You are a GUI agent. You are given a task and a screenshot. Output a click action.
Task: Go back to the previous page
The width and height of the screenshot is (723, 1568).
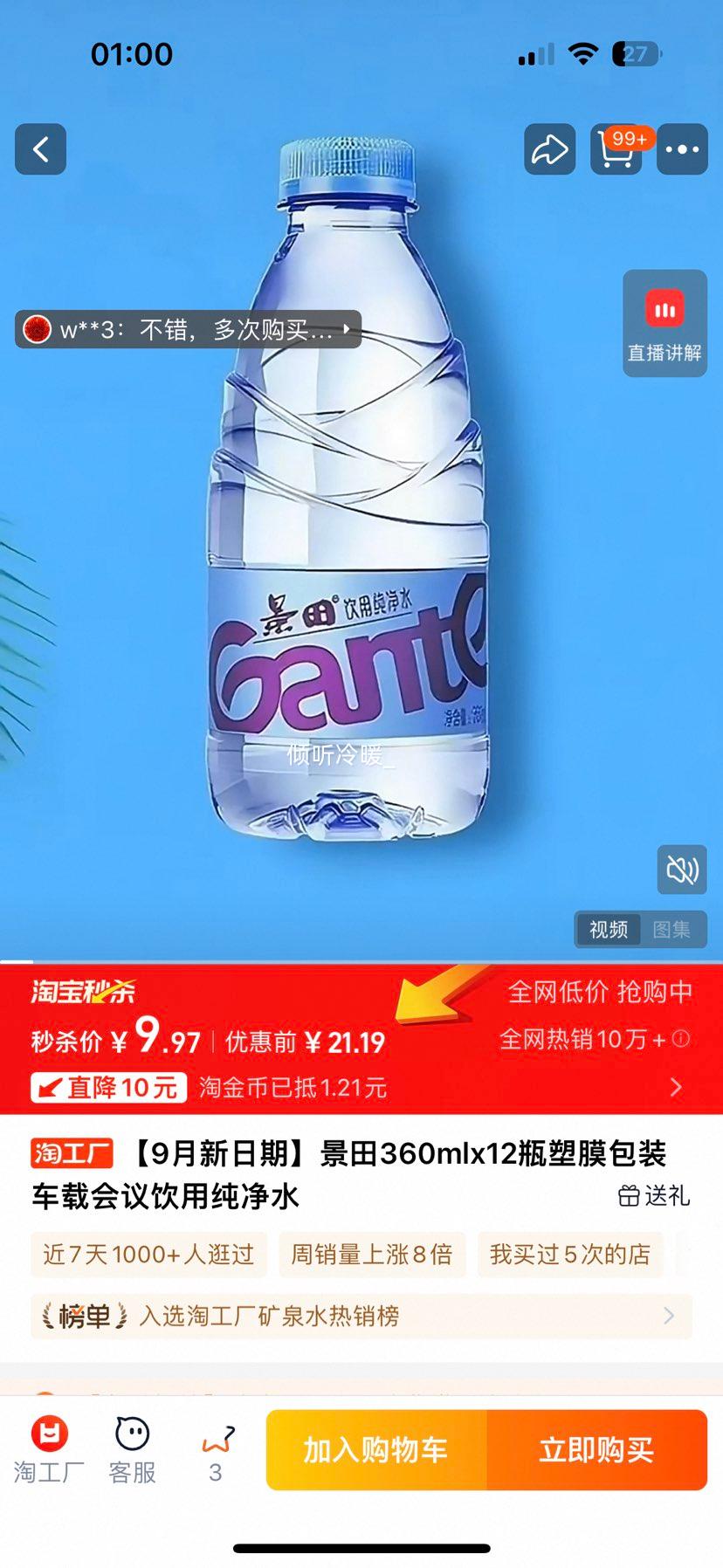pos(40,149)
